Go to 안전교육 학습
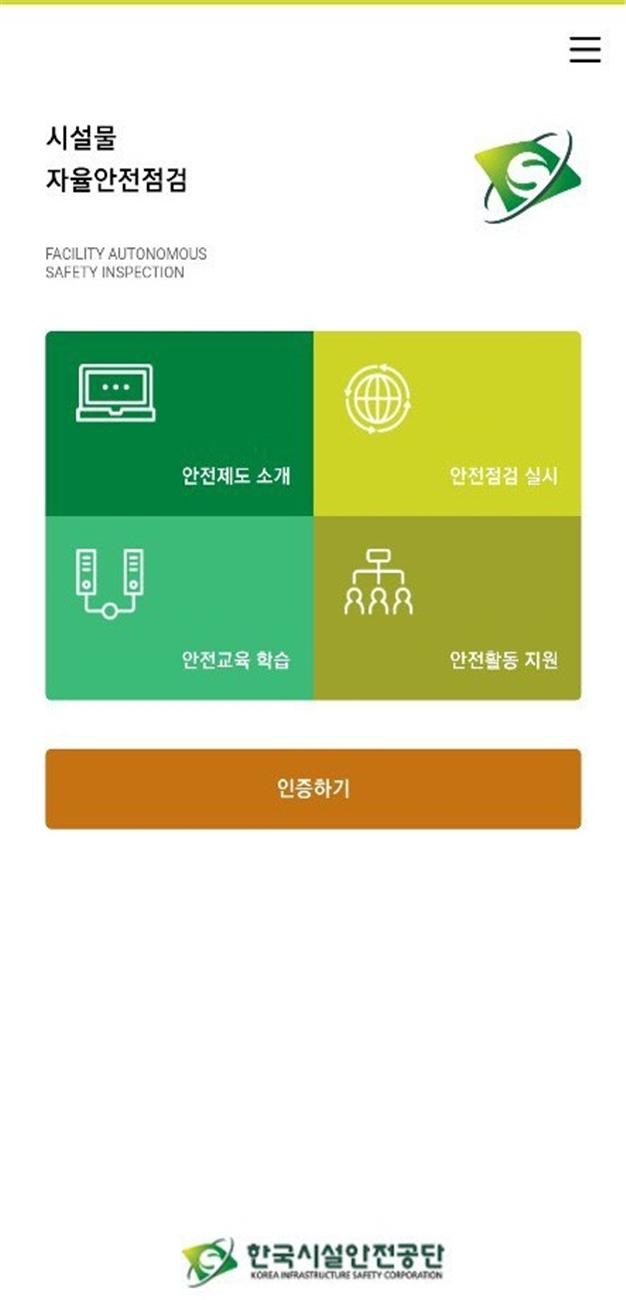 point(180,608)
